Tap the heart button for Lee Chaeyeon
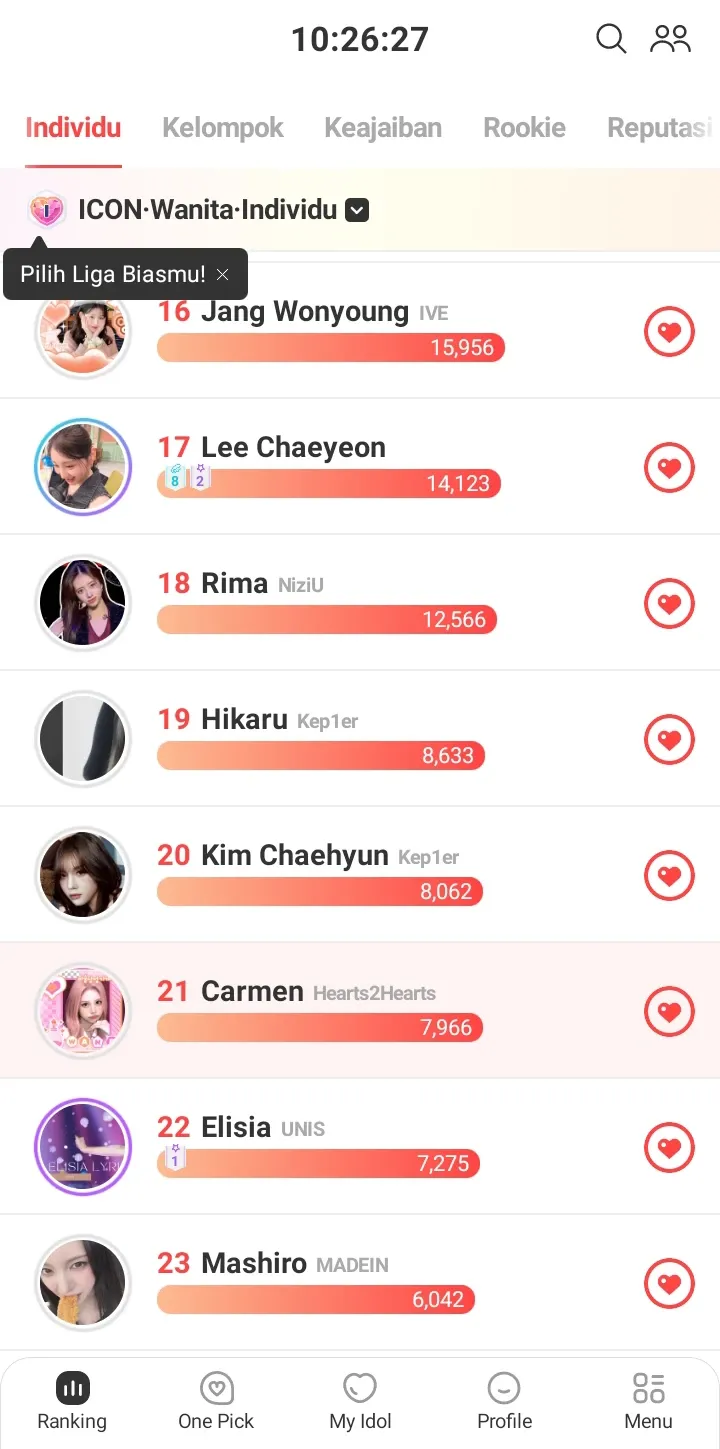The image size is (720, 1449). [669, 467]
